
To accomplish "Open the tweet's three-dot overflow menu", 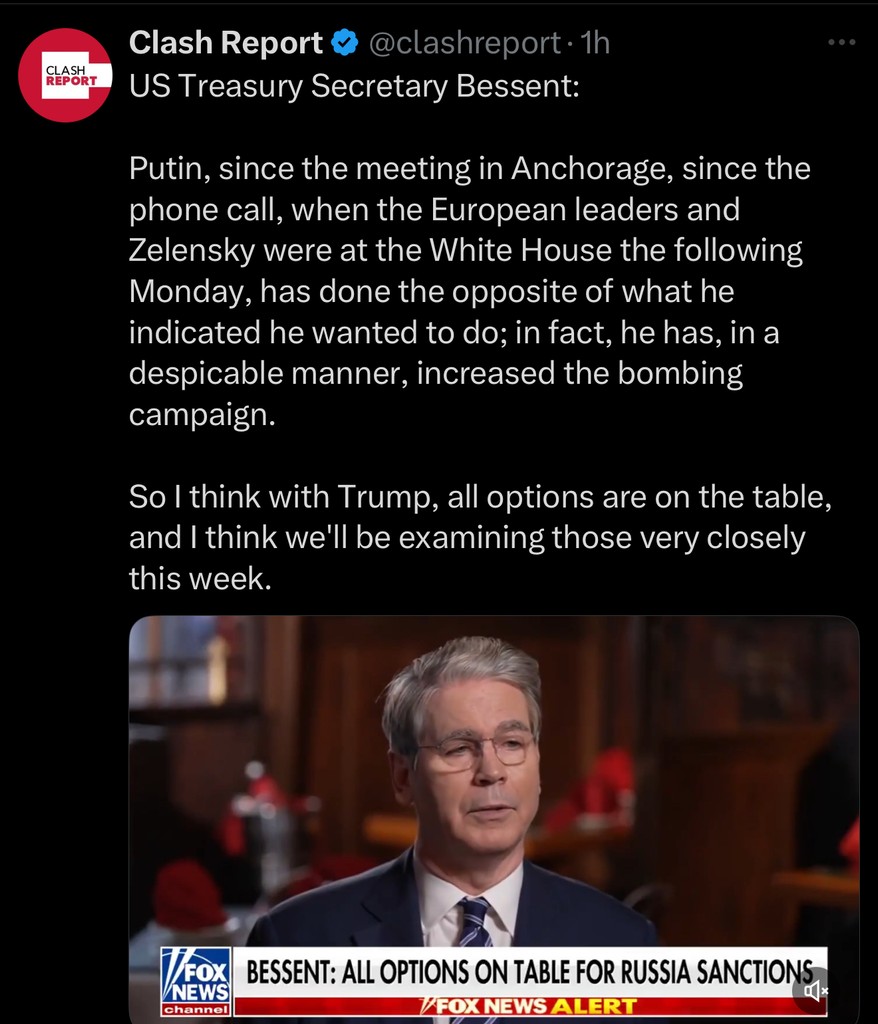I will tap(842, 43).
